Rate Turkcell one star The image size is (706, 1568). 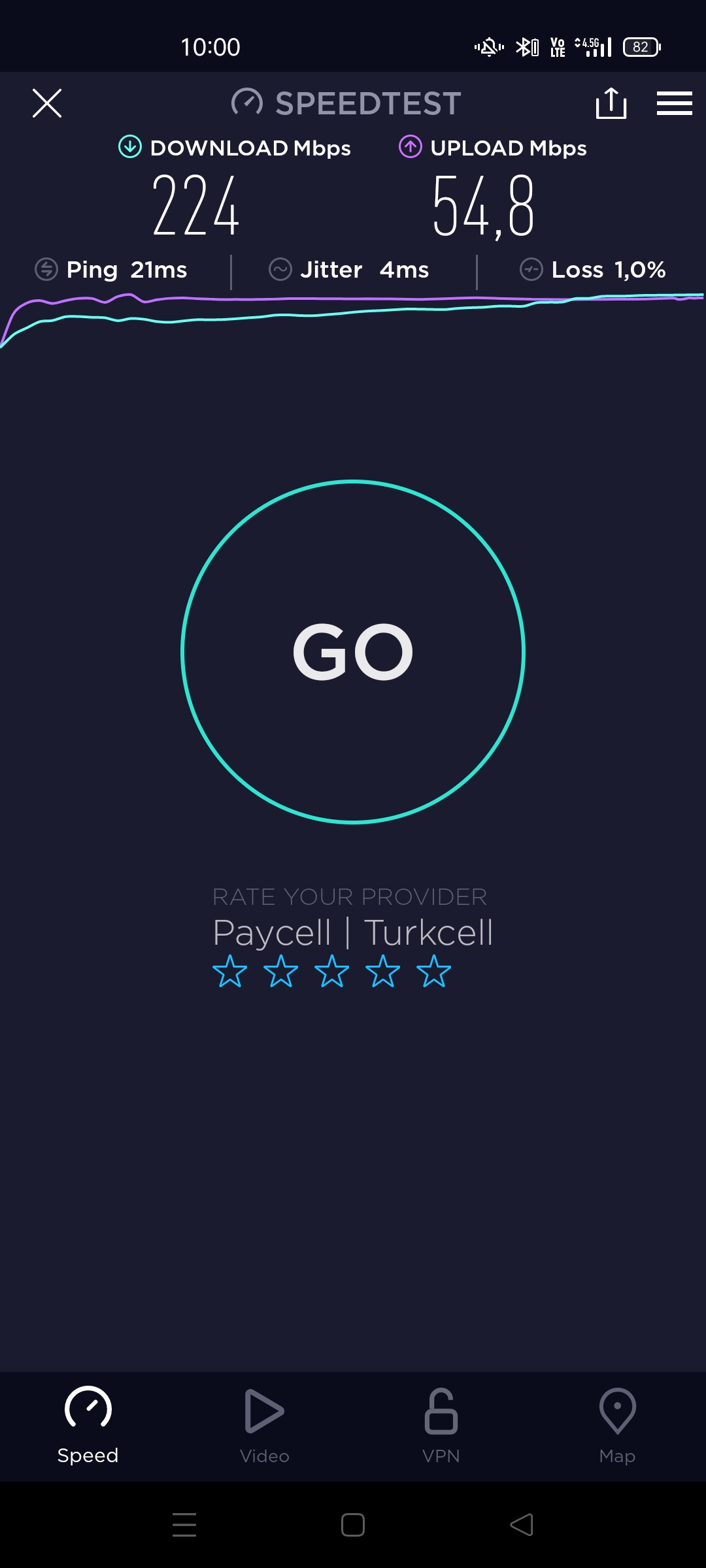click(230, 971)
